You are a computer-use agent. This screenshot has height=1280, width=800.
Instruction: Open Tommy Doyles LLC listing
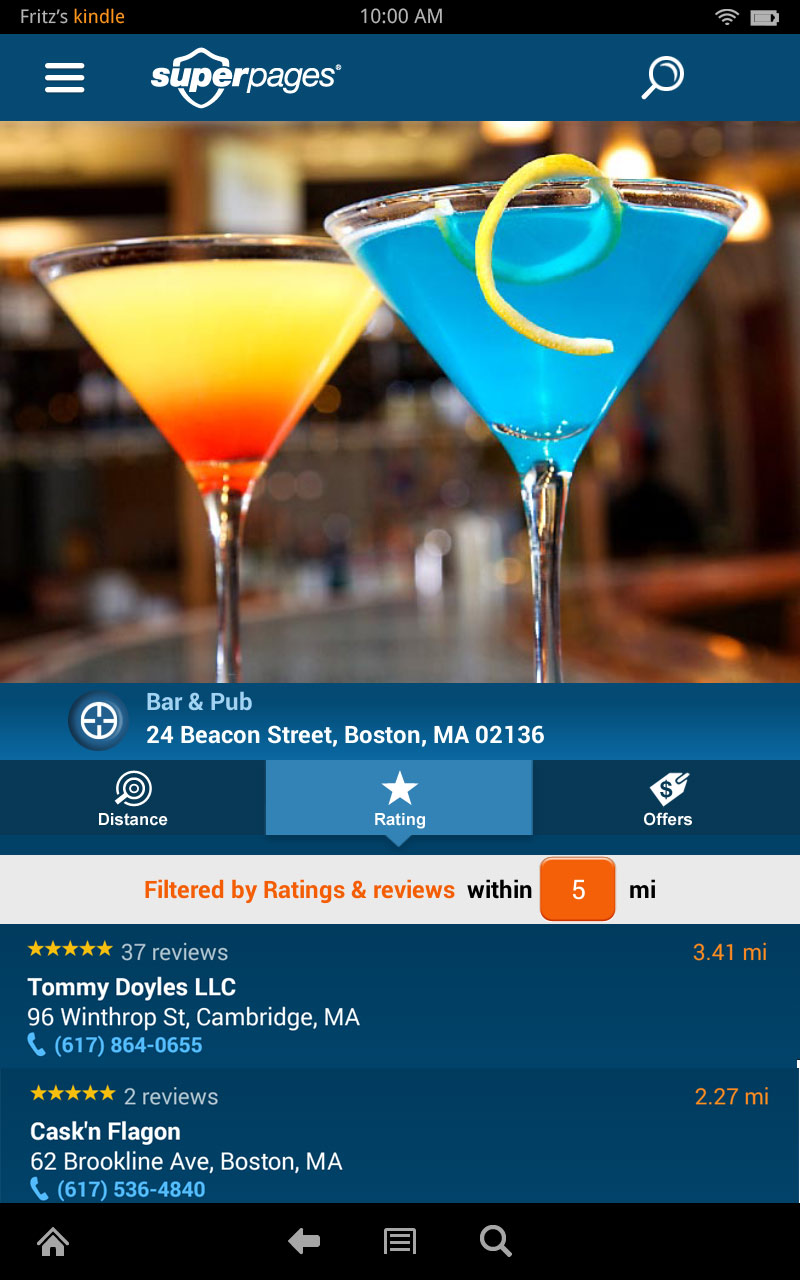click(132, 988)
